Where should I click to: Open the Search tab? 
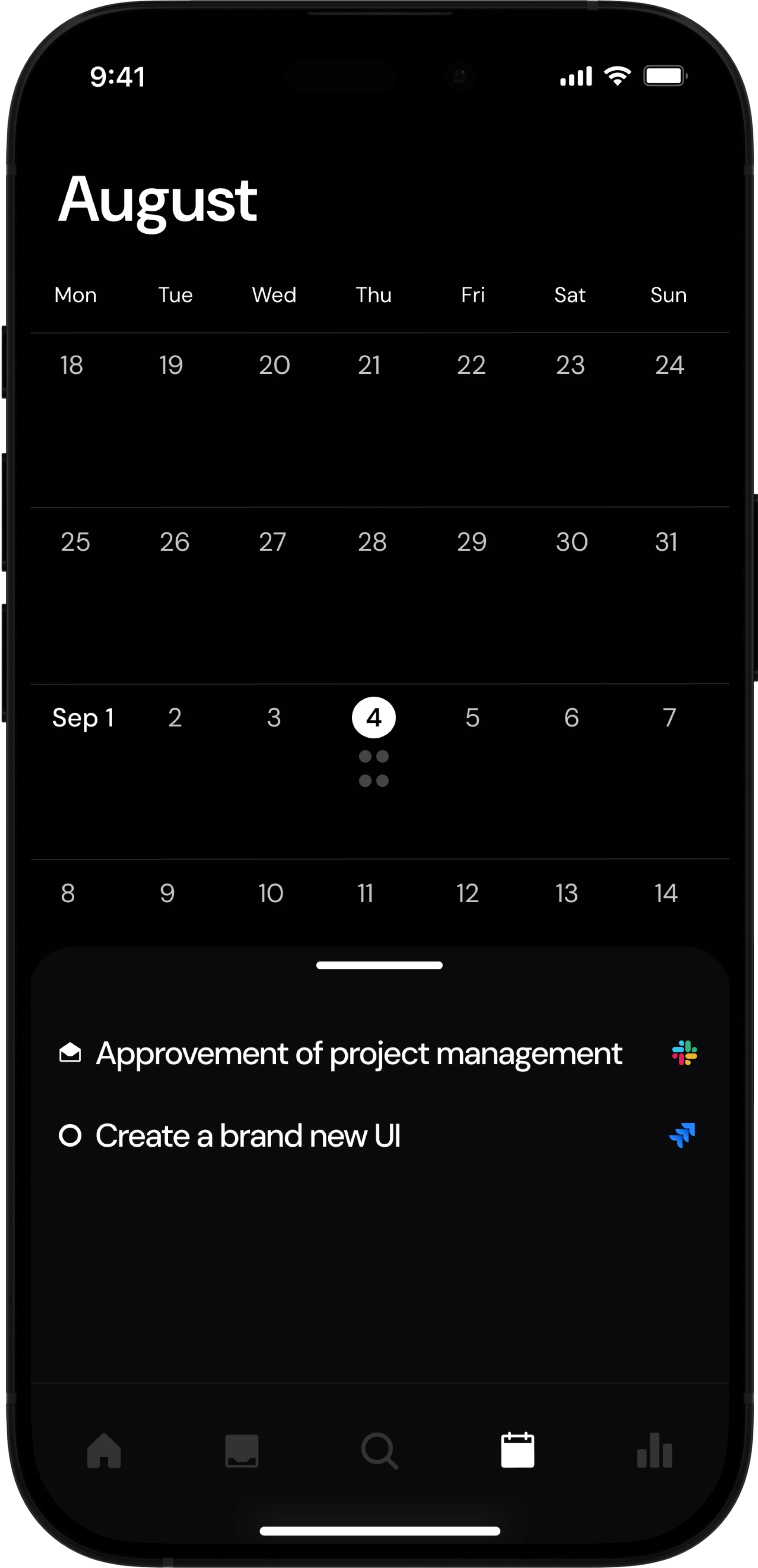[379, 1451]
